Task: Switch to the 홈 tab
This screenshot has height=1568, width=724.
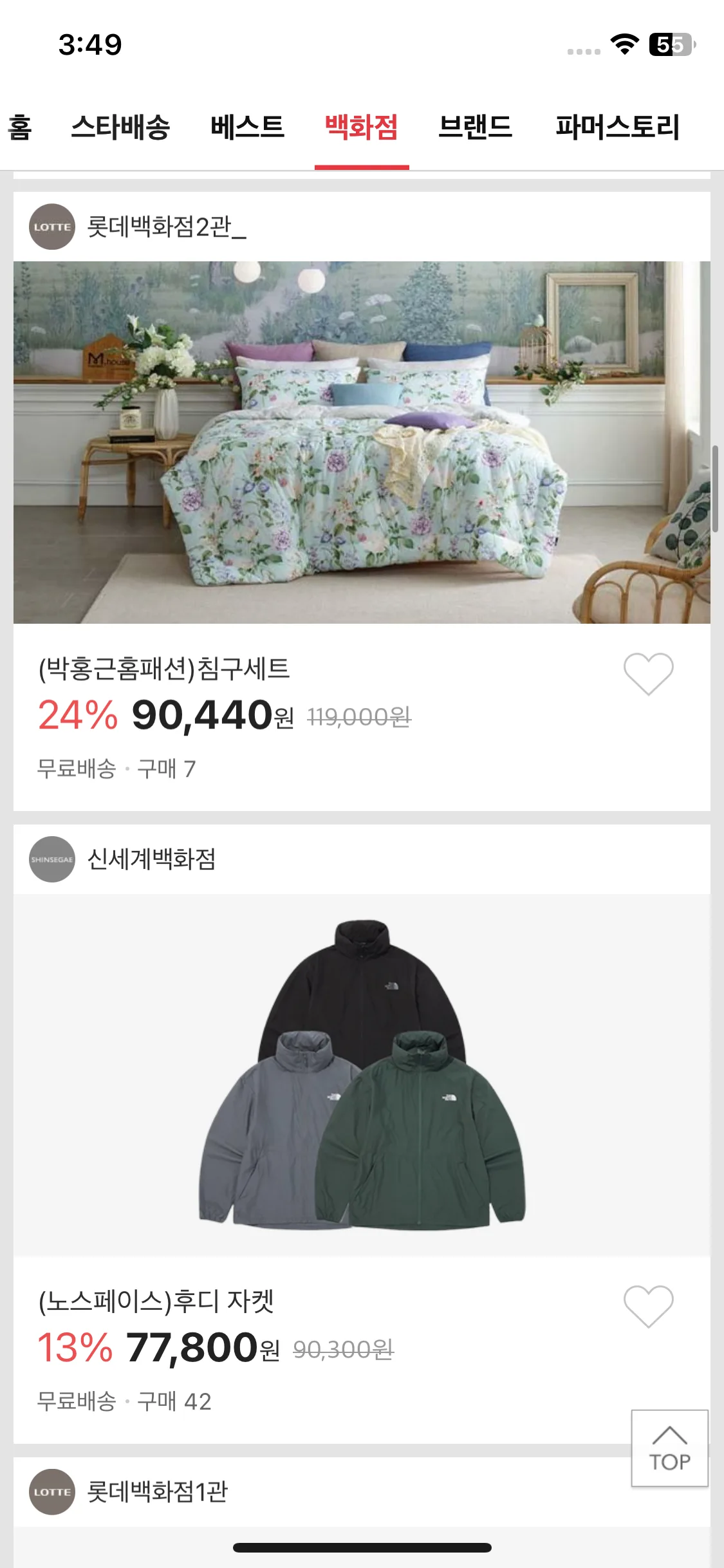Action: tap(19, 127)
